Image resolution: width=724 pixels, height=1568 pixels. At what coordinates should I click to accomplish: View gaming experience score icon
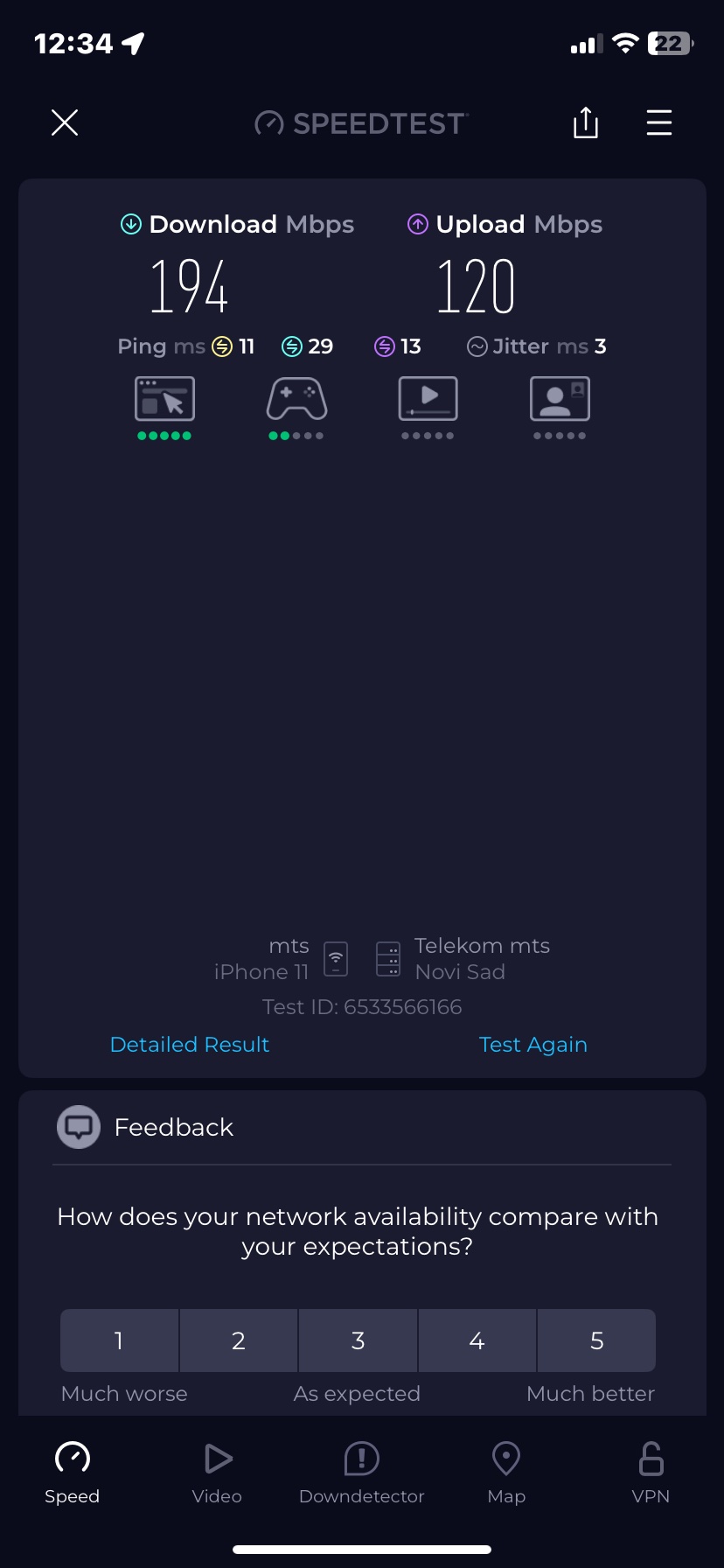pos(296,400)
